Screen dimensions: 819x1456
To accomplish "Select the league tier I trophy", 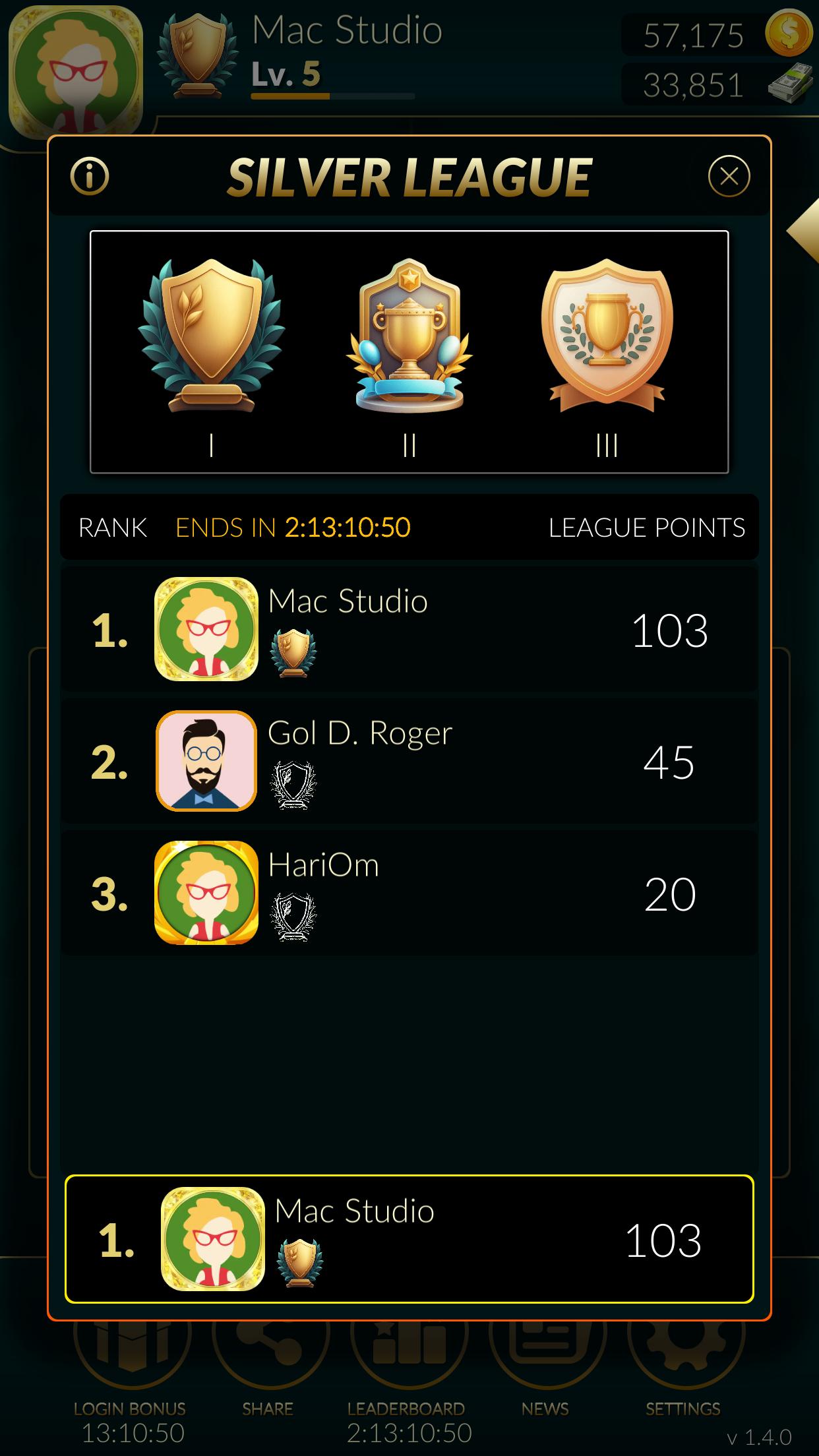I will [211, 336].
